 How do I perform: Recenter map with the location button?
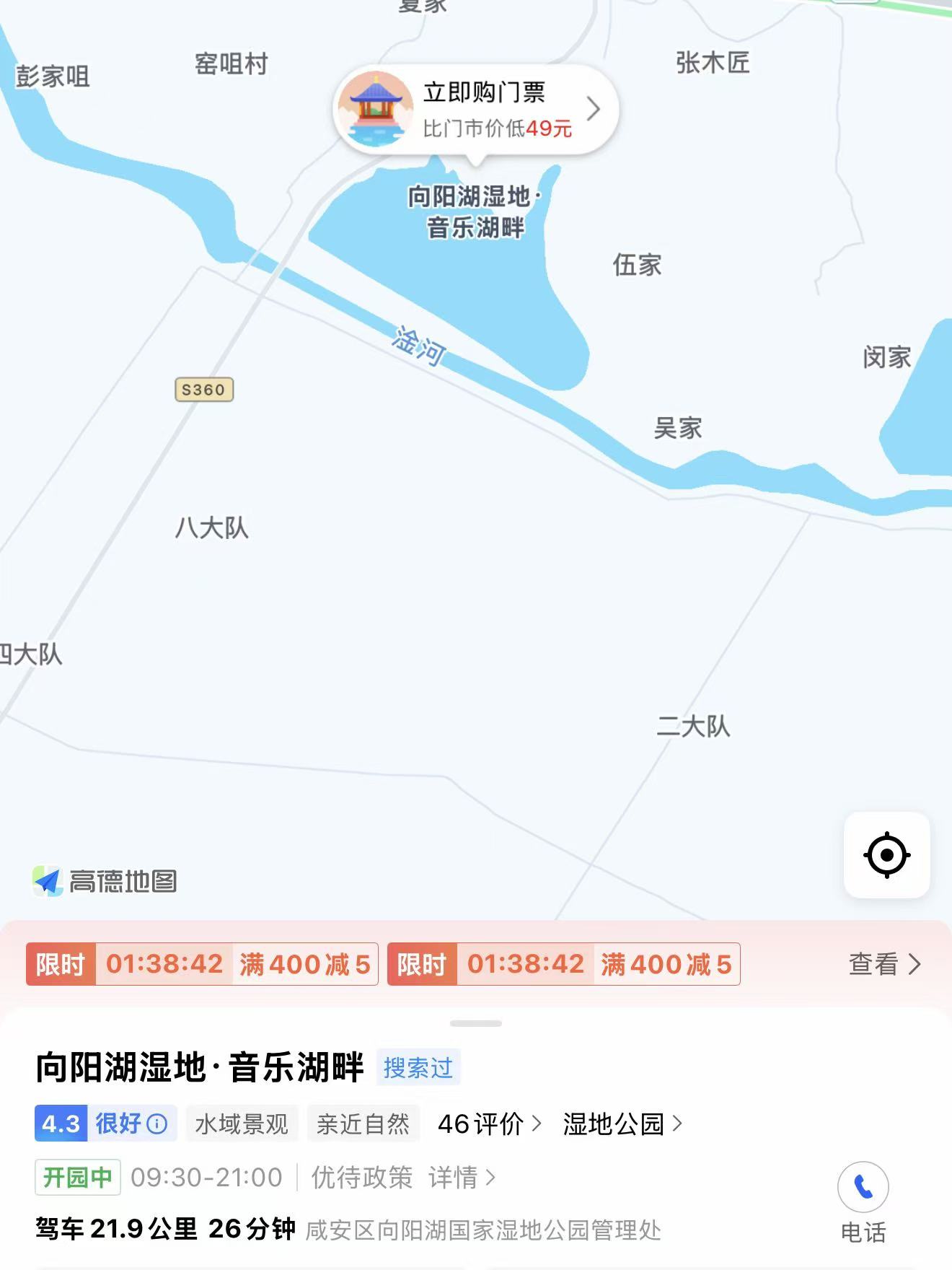click(886, 855)
